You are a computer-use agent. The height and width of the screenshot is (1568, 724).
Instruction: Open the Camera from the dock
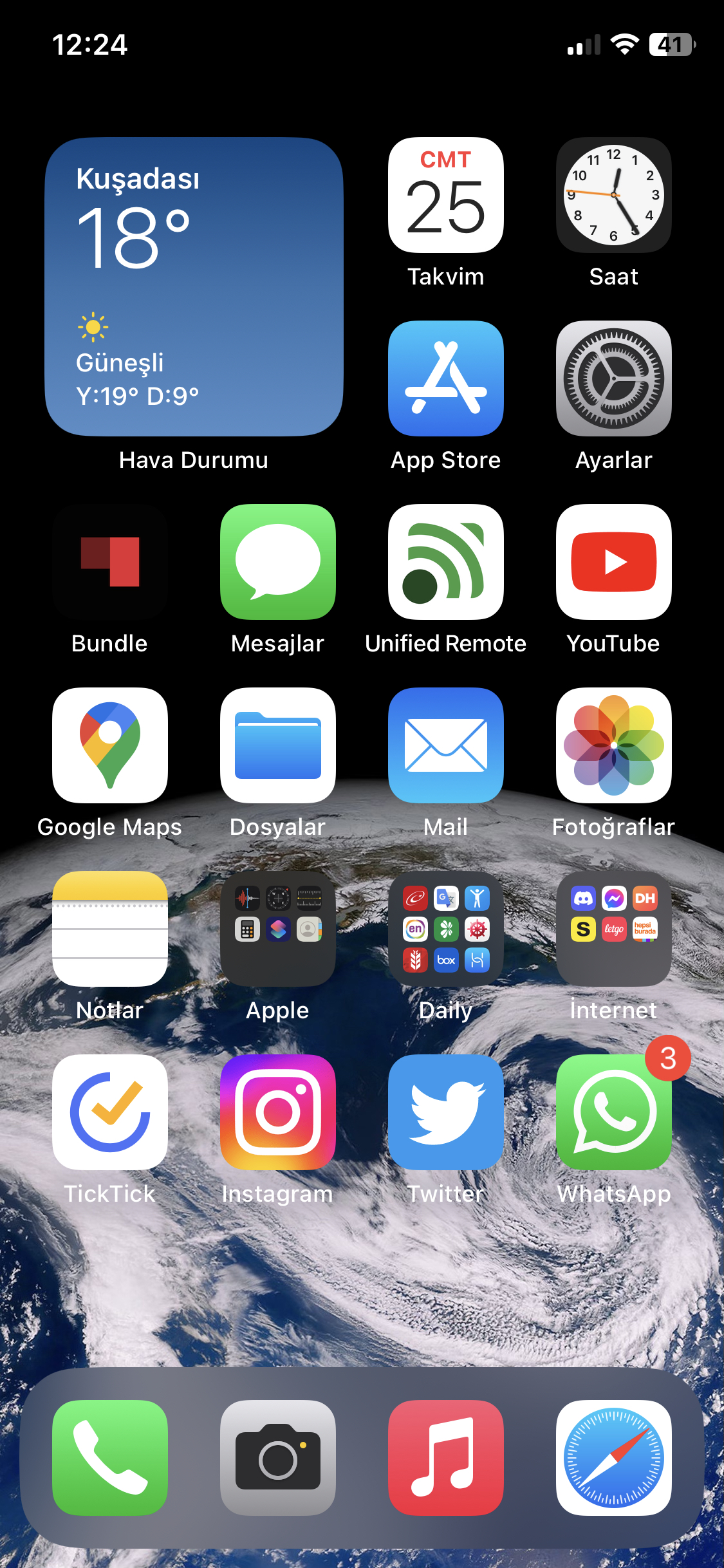(278, 1458)
